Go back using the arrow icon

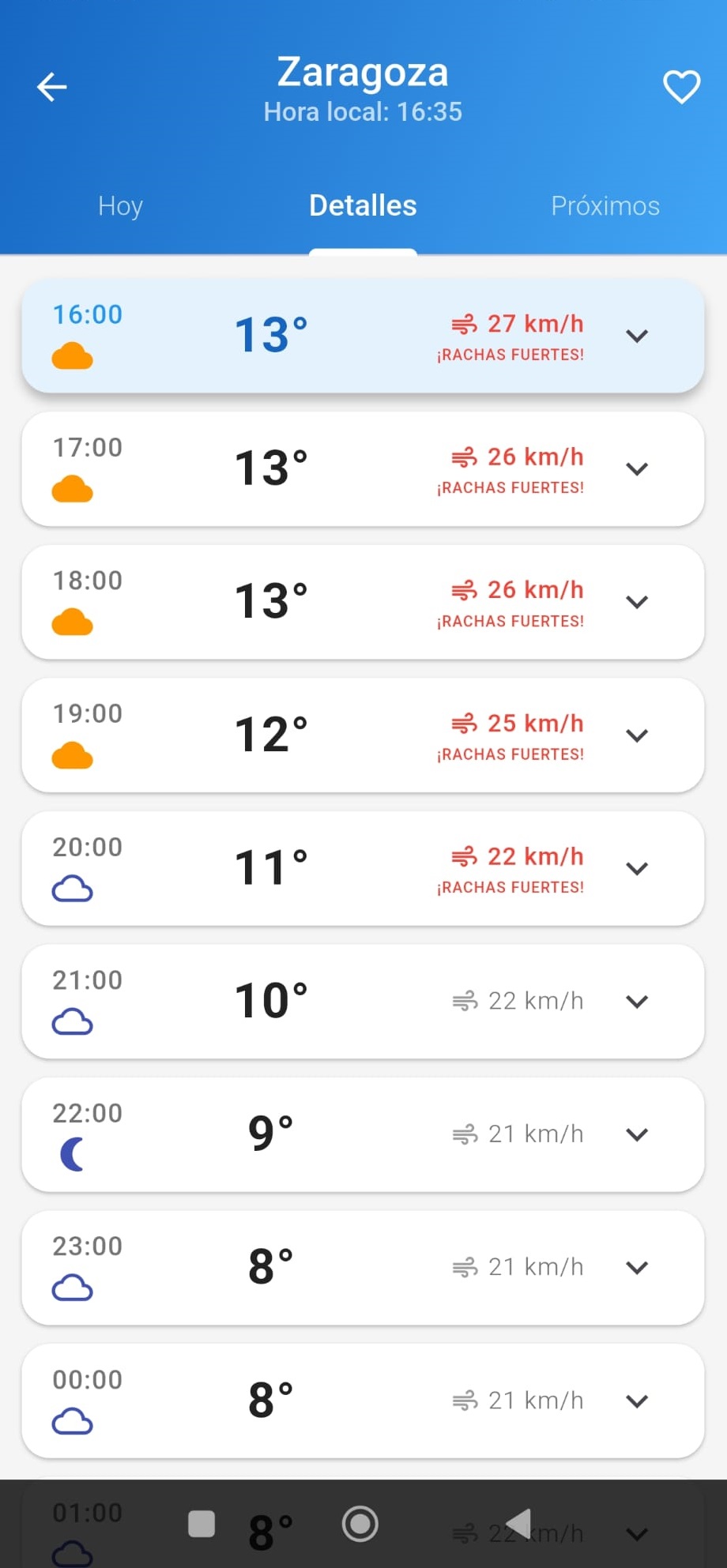pyautogui.click(x=52, y=87)
